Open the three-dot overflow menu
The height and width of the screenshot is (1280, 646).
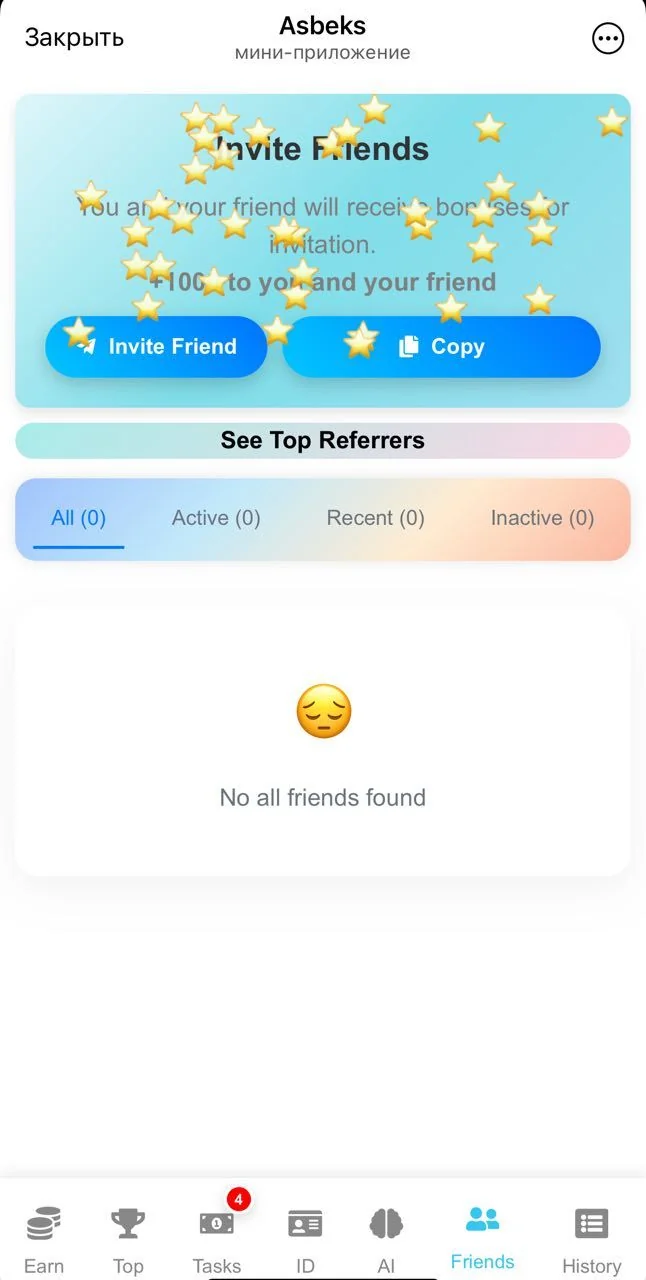pyautogui.click(x=608, y=39)
